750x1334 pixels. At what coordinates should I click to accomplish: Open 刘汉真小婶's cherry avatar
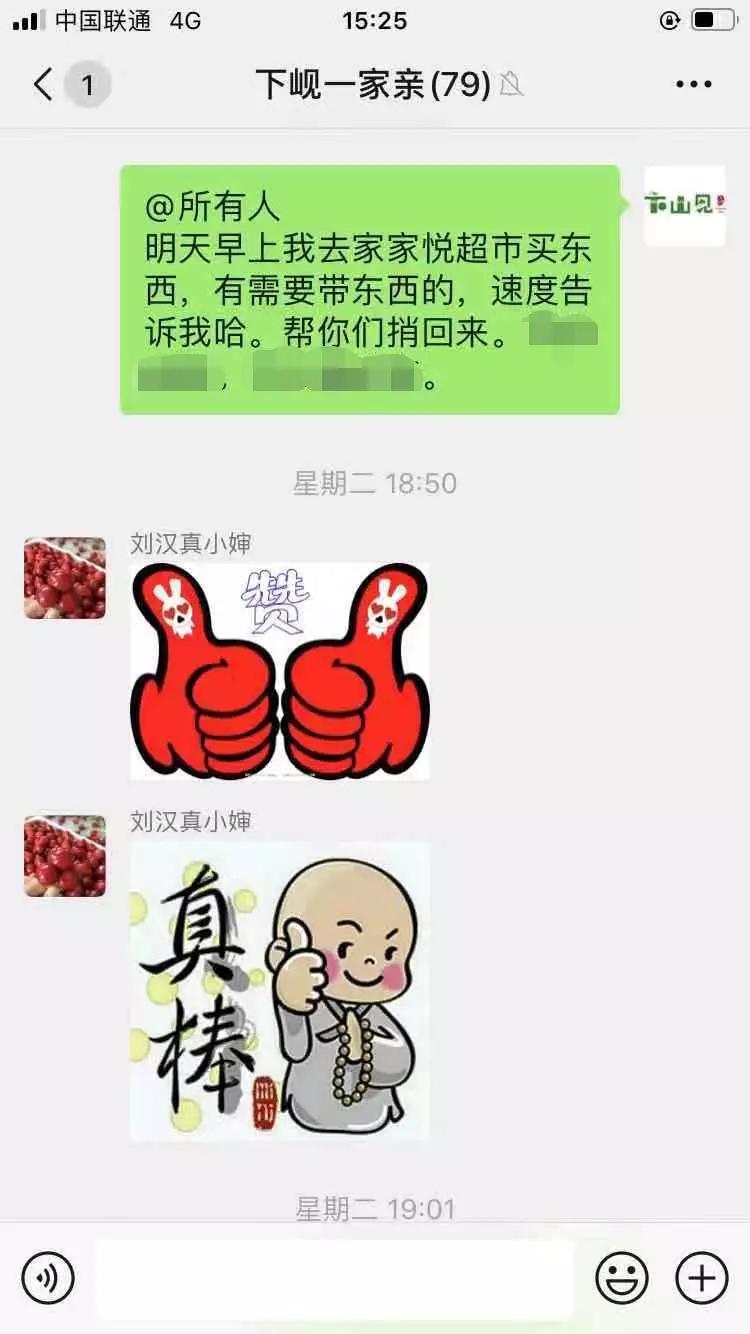point(64,578)
